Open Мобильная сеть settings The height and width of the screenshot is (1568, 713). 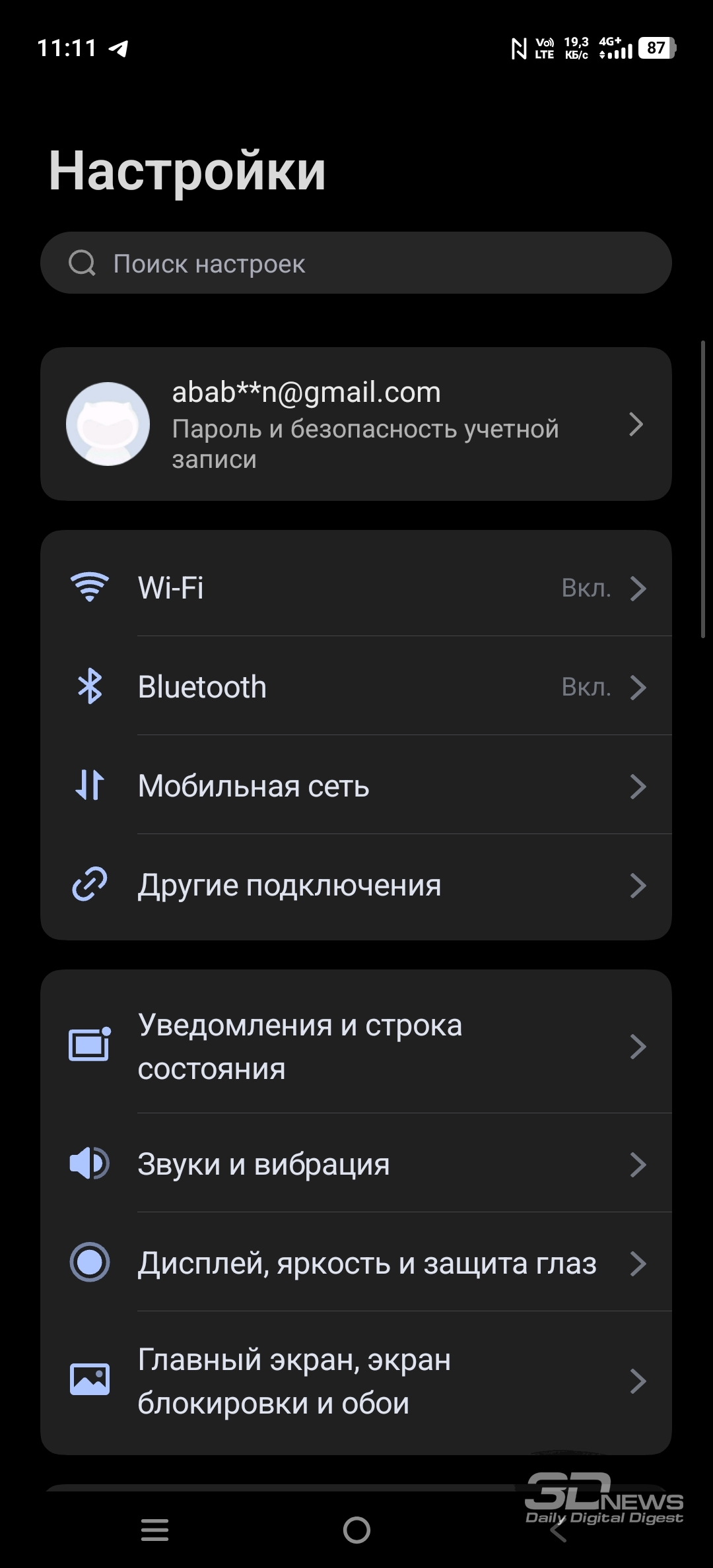pyautogui.click(x=356, y=785)
